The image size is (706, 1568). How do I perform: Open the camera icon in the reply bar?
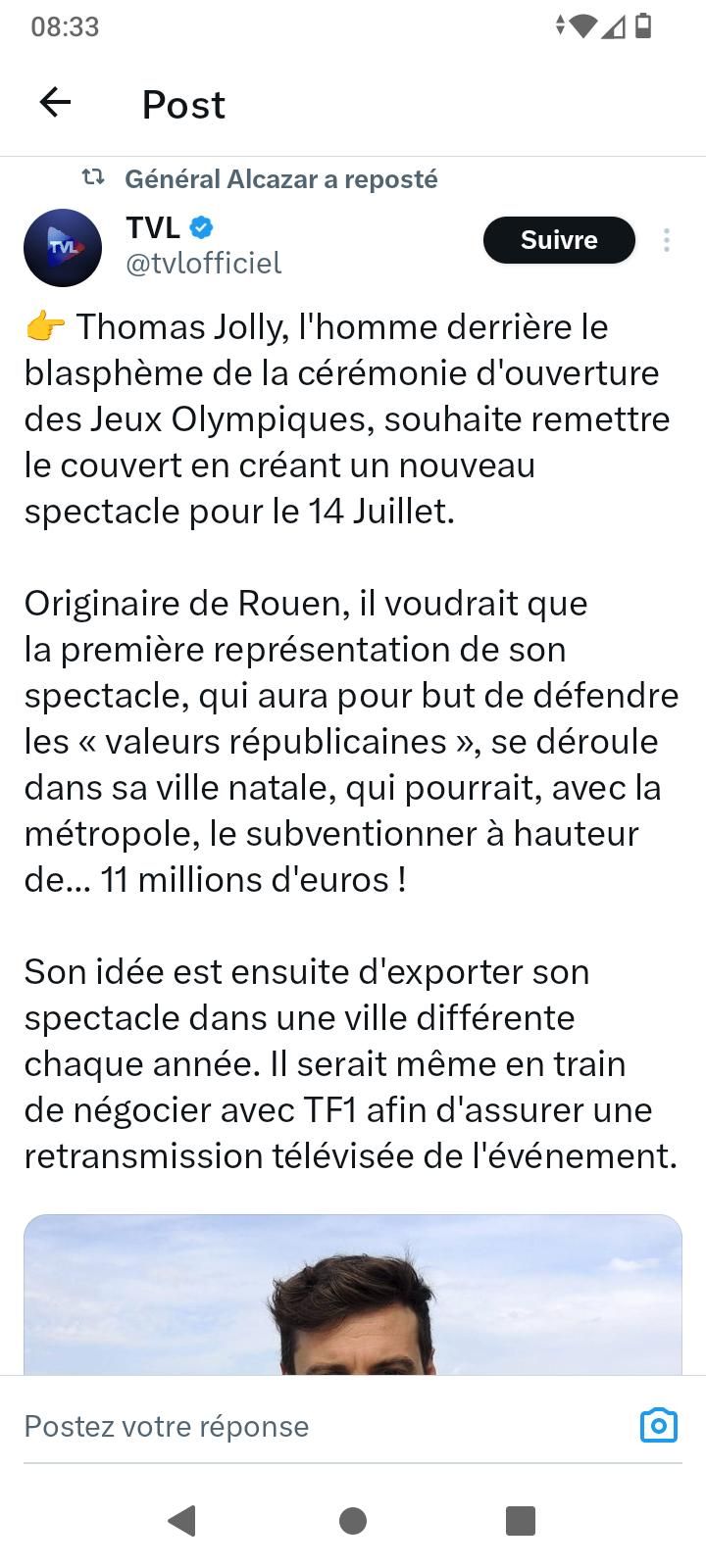[659, 1425]
